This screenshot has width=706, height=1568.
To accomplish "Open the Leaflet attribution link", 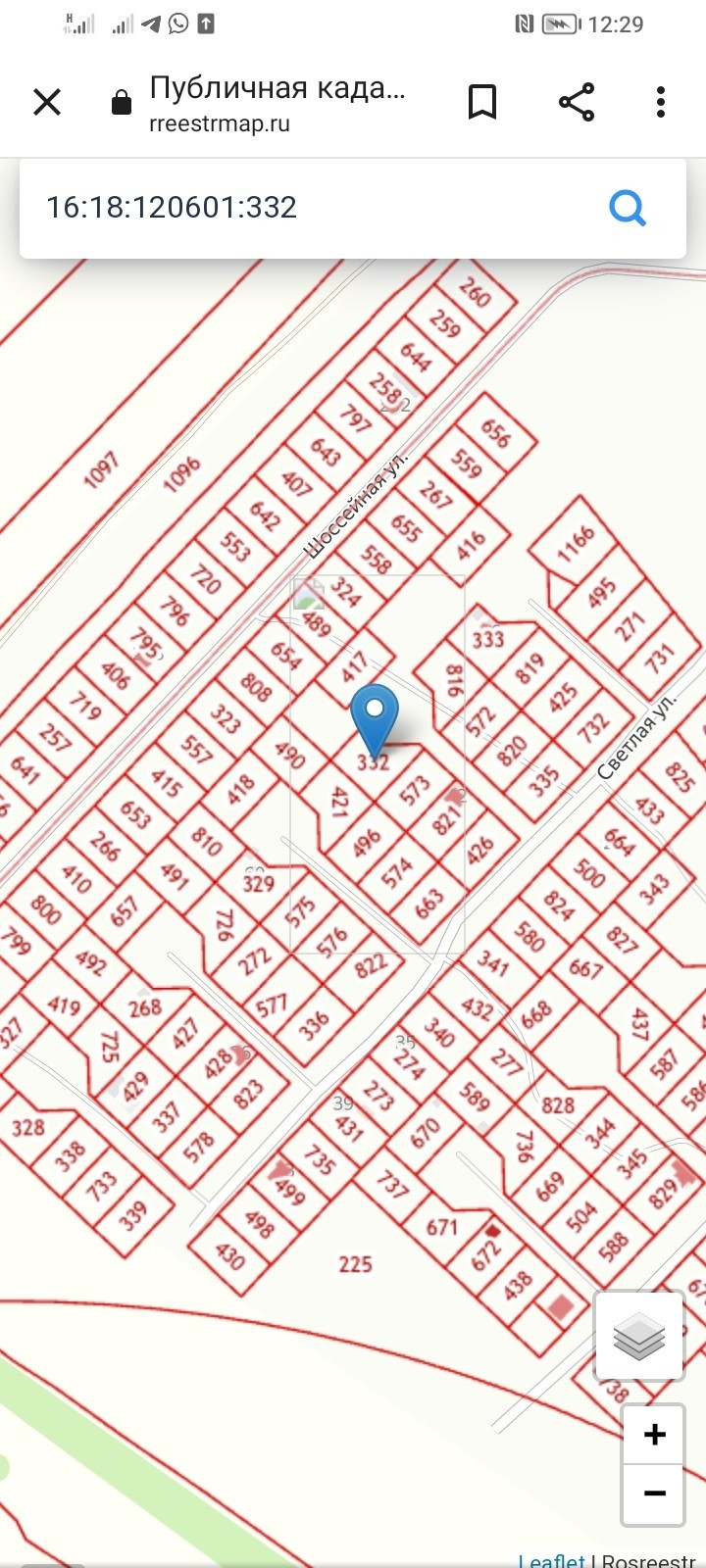I will [551, 1559].
